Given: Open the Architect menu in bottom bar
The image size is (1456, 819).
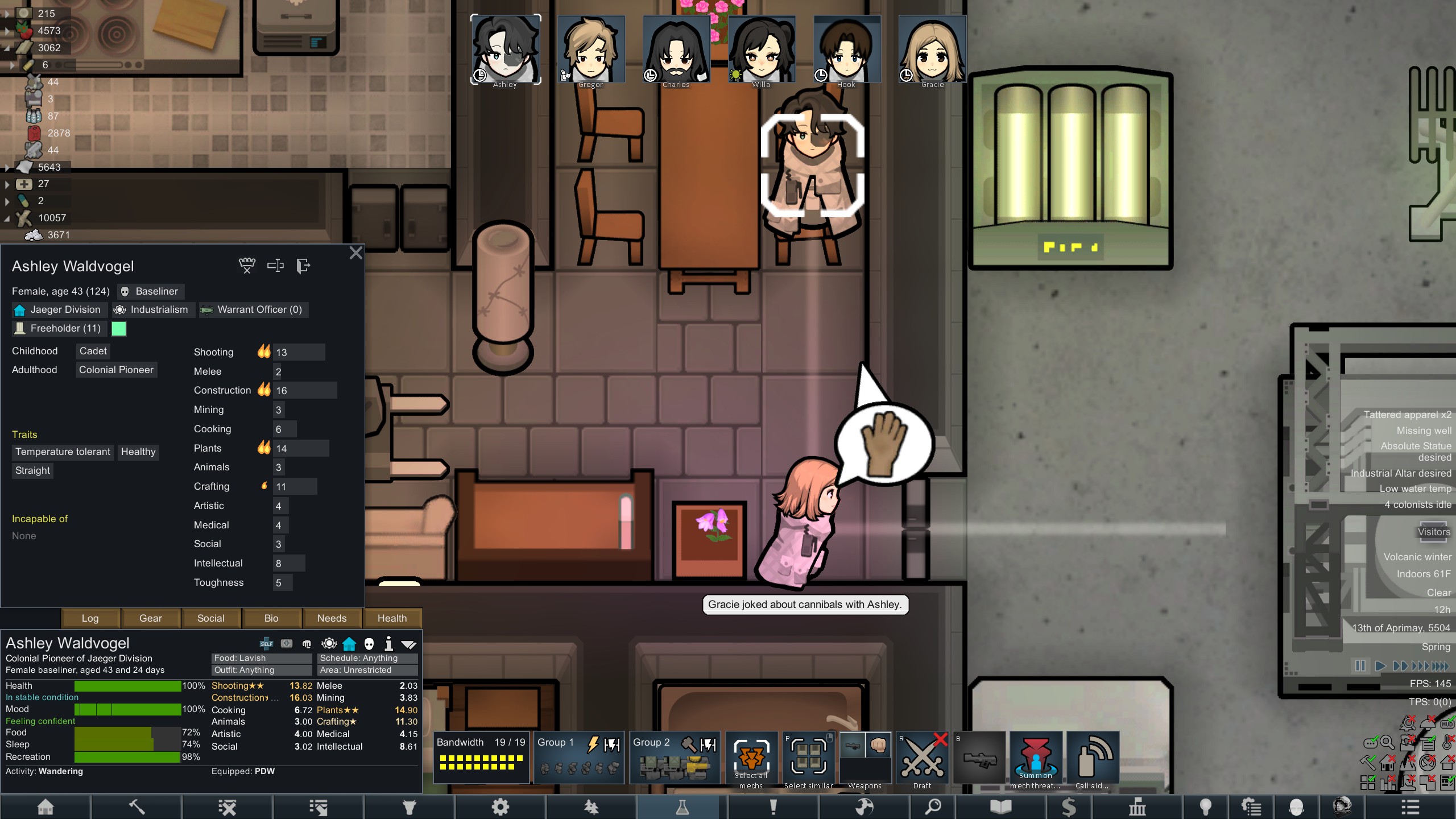Looking at the screenshot, I should click(136, 806).
